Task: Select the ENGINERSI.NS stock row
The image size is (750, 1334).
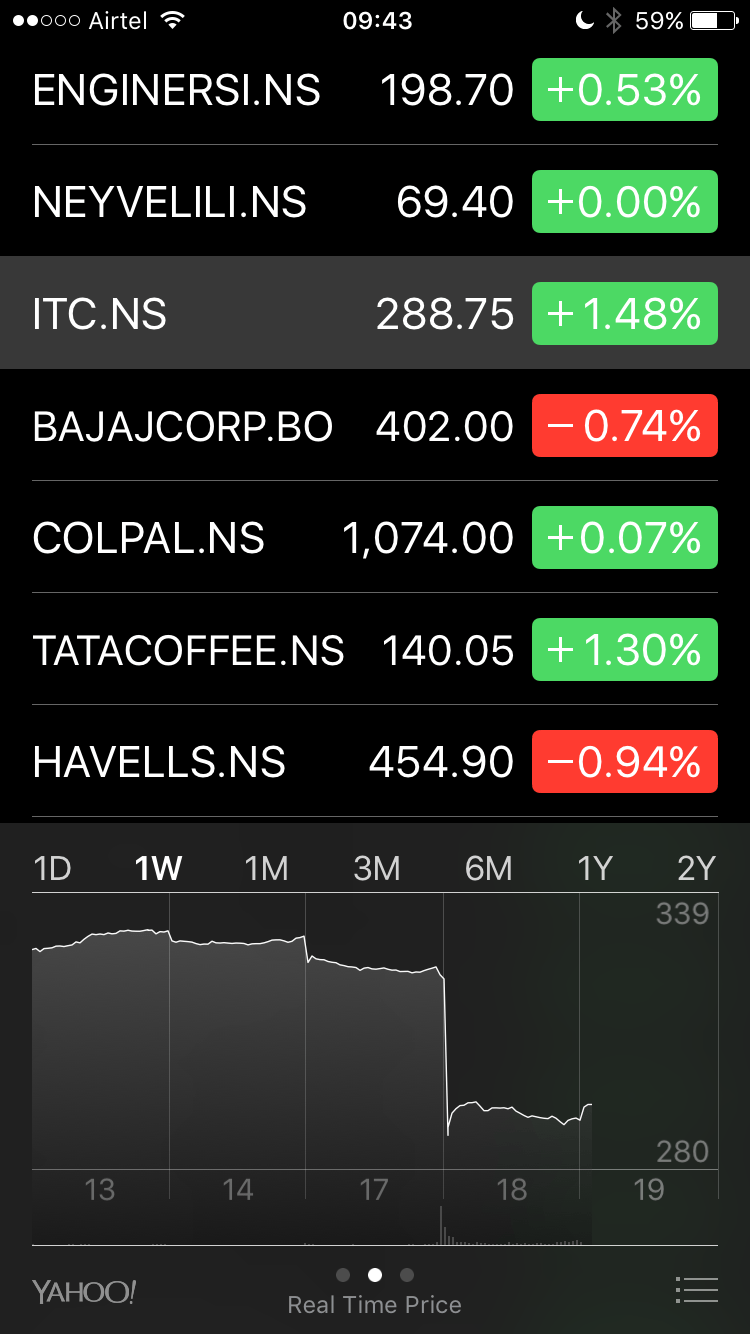Action: point(270,91)
